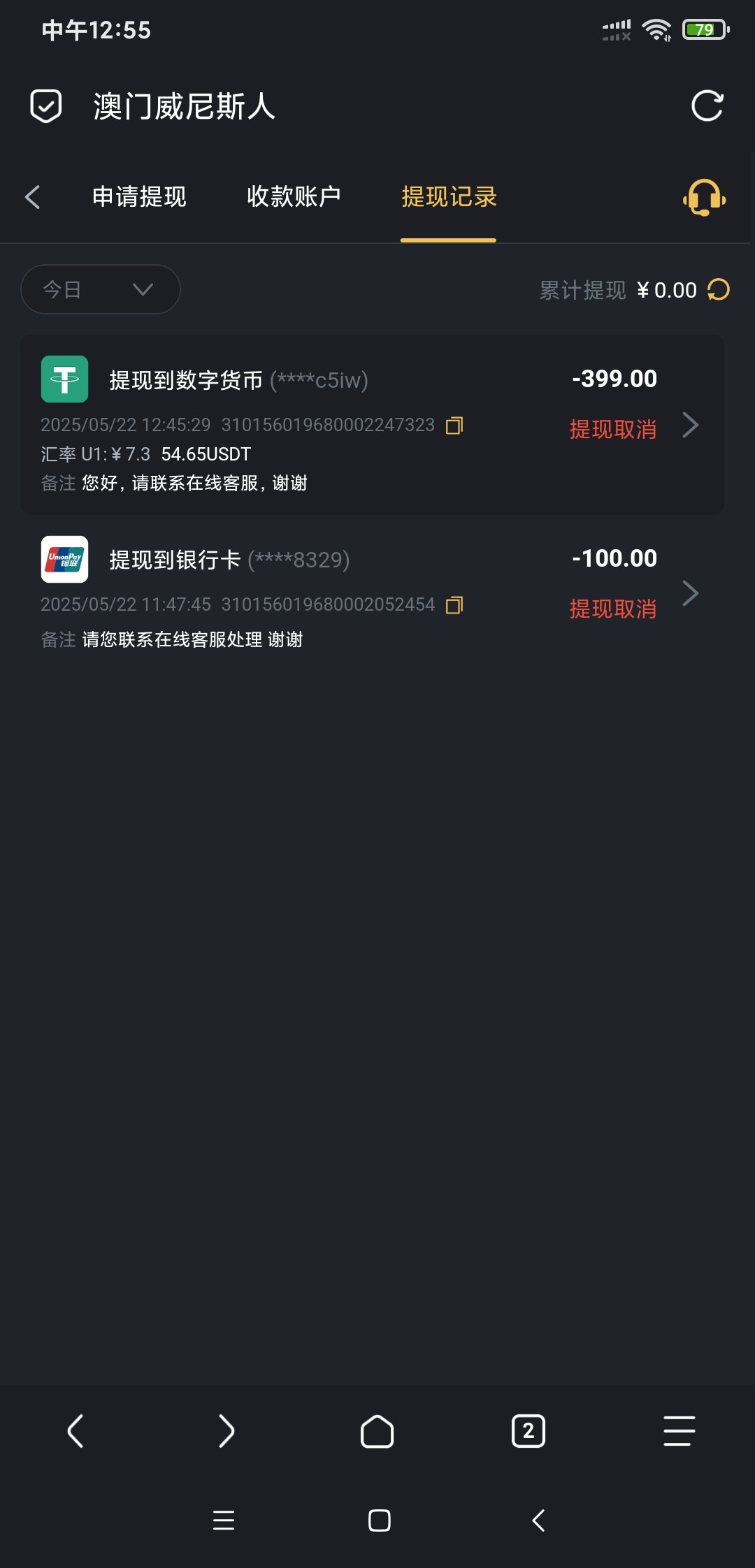755x1568 pixels.
Task: Open the browser menu
Action: (679, 1431)
